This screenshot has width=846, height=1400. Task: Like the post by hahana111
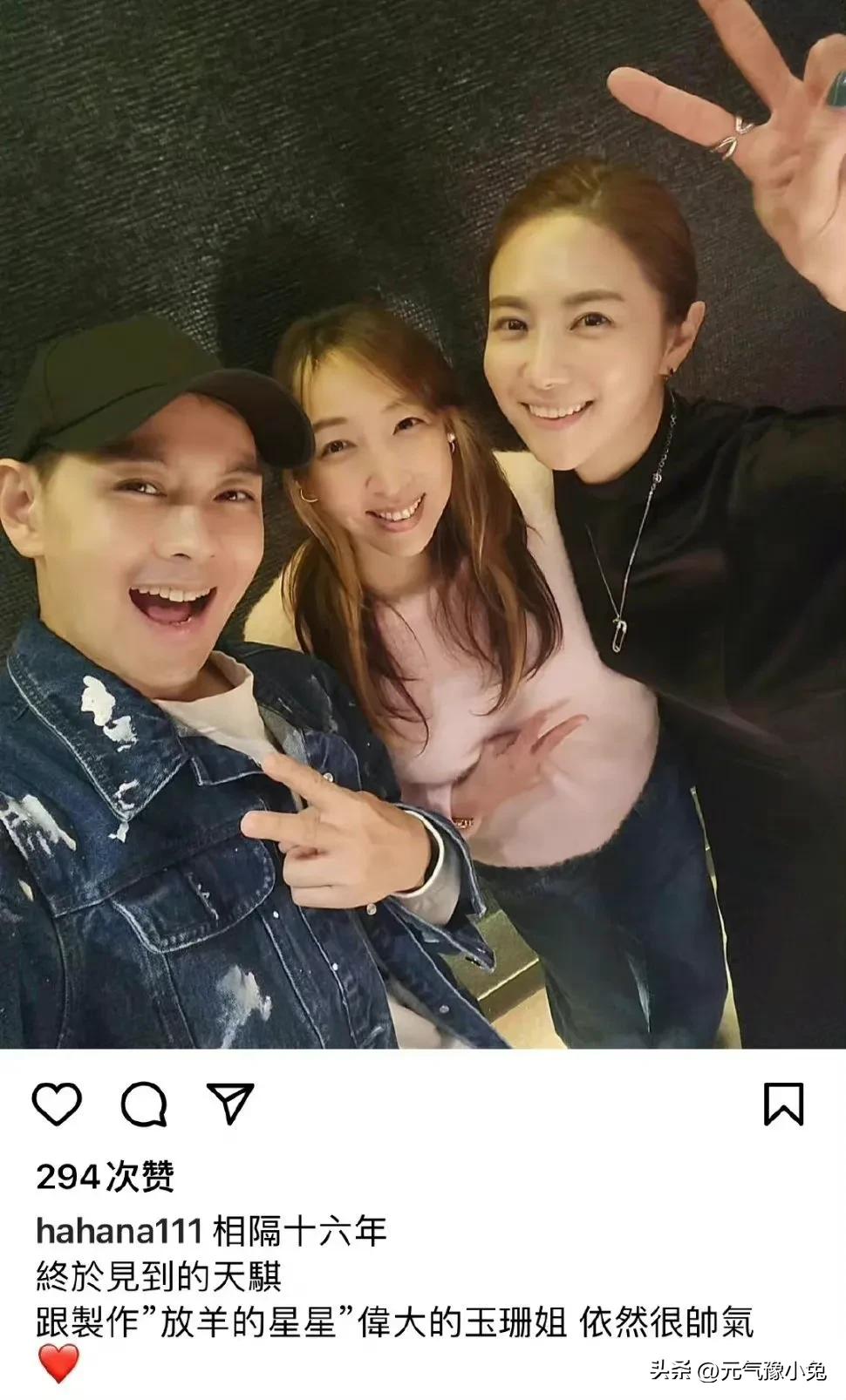pos(58,1104)
